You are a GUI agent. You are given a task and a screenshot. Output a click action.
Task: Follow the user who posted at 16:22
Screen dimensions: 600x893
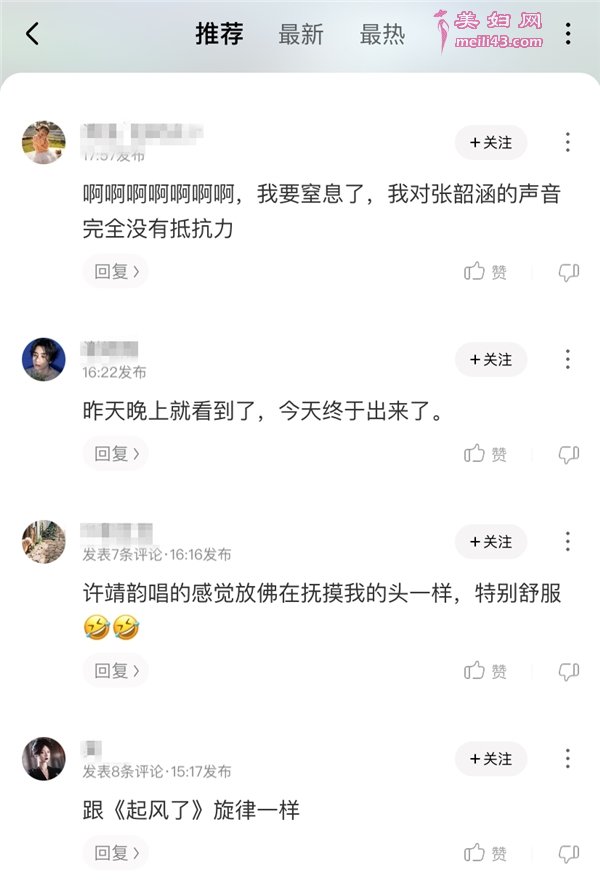click(x=491, y=359)
